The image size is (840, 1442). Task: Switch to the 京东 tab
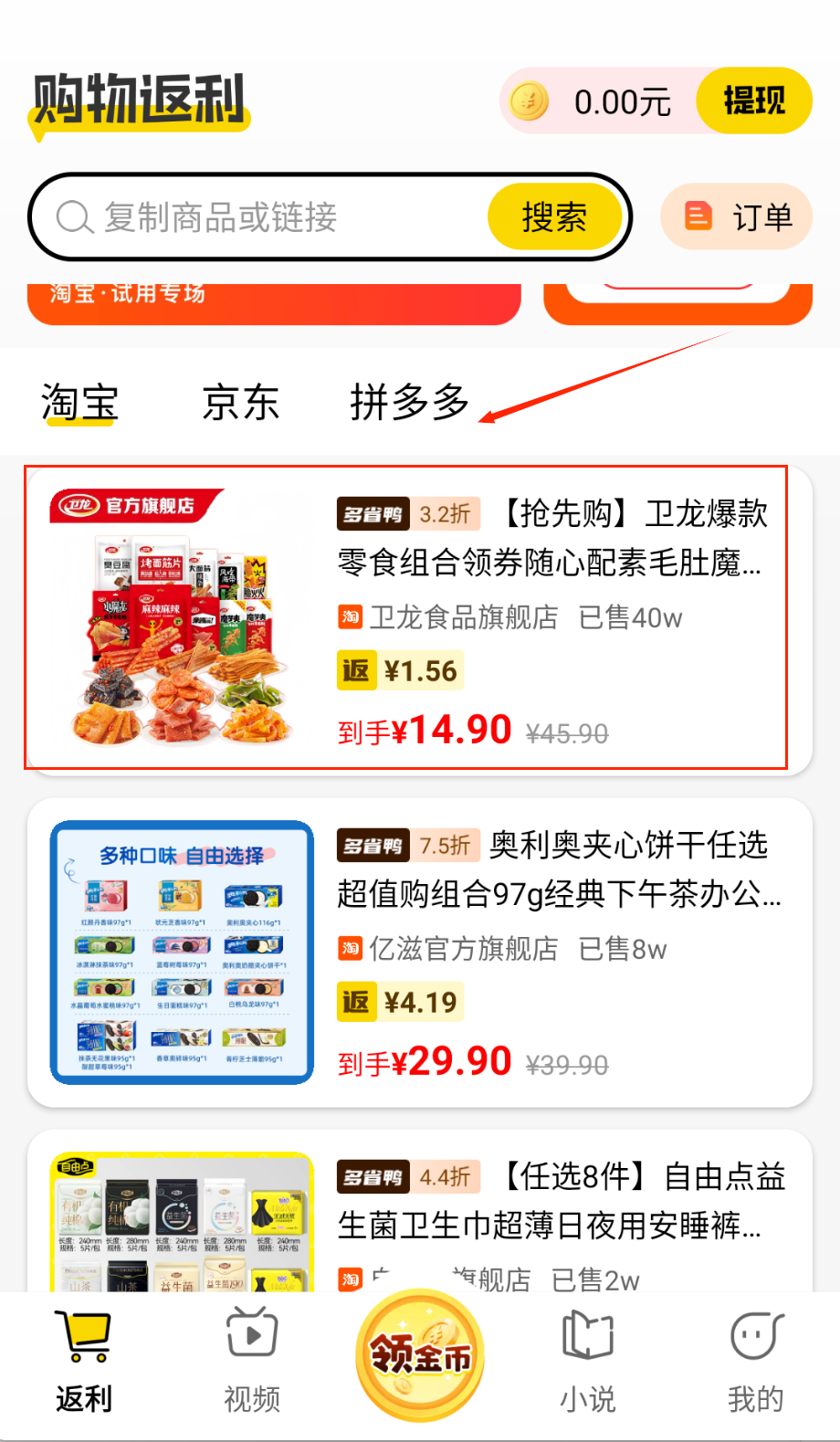click(240, 403)
